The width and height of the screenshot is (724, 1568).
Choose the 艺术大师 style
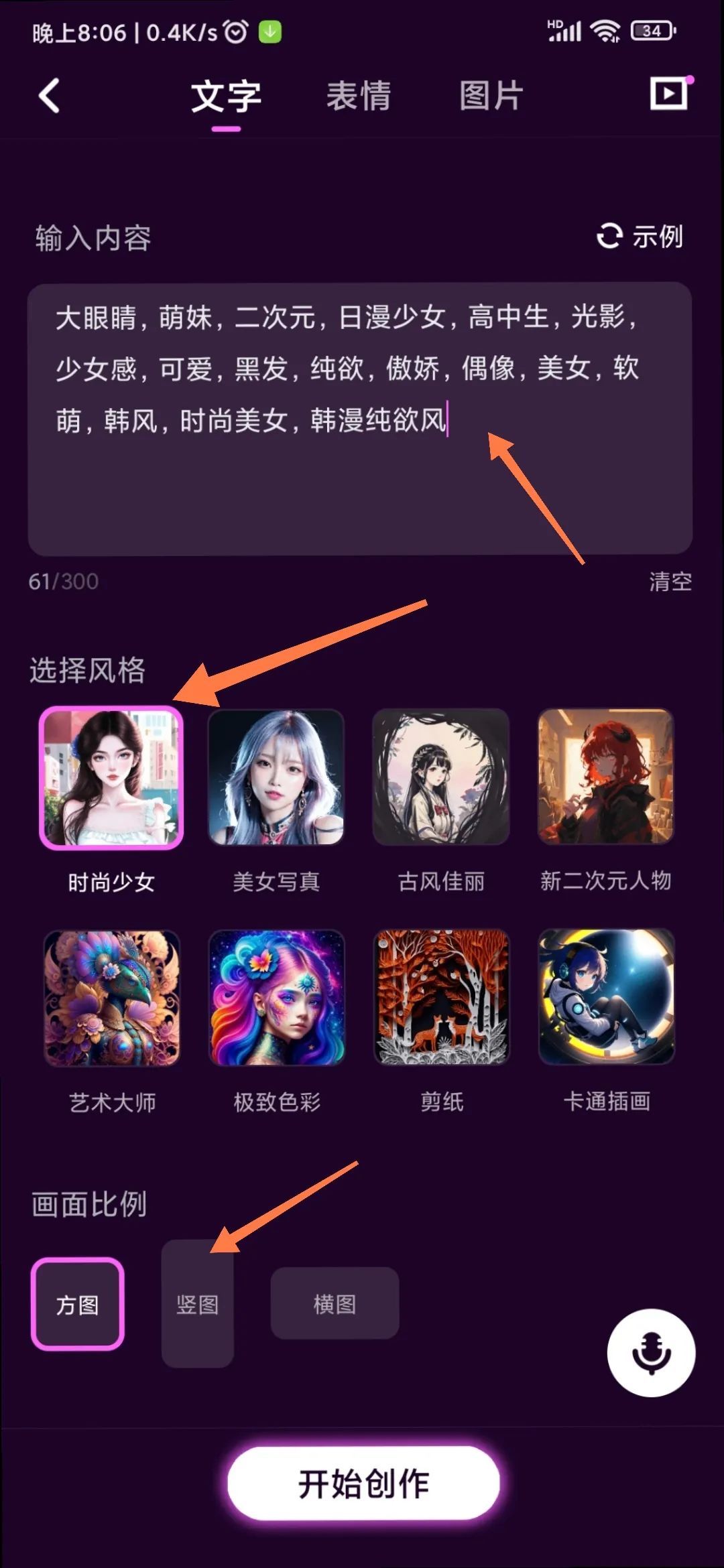tap(111, 997)
